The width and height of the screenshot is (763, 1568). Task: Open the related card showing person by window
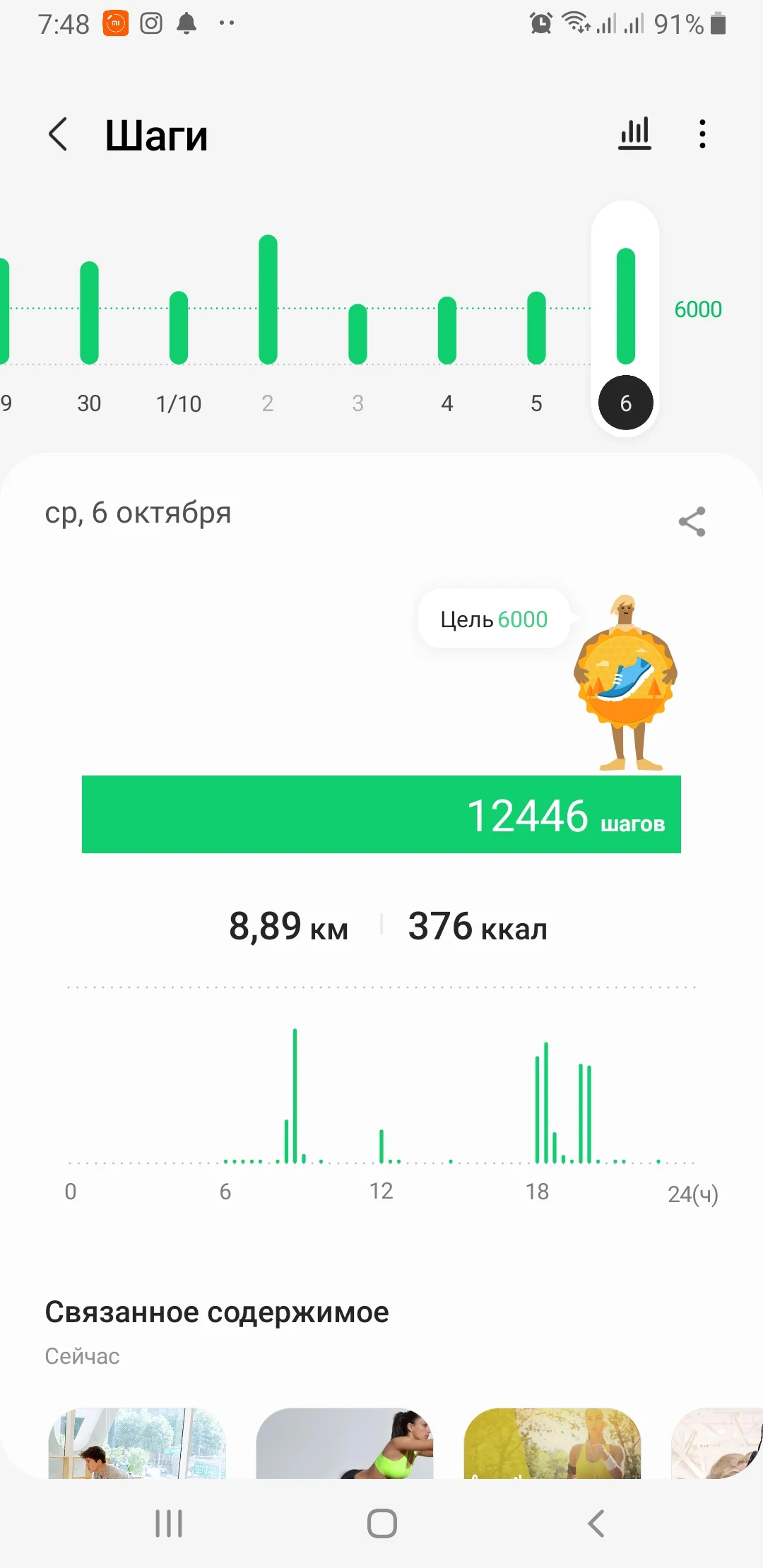coord(137,1443)
